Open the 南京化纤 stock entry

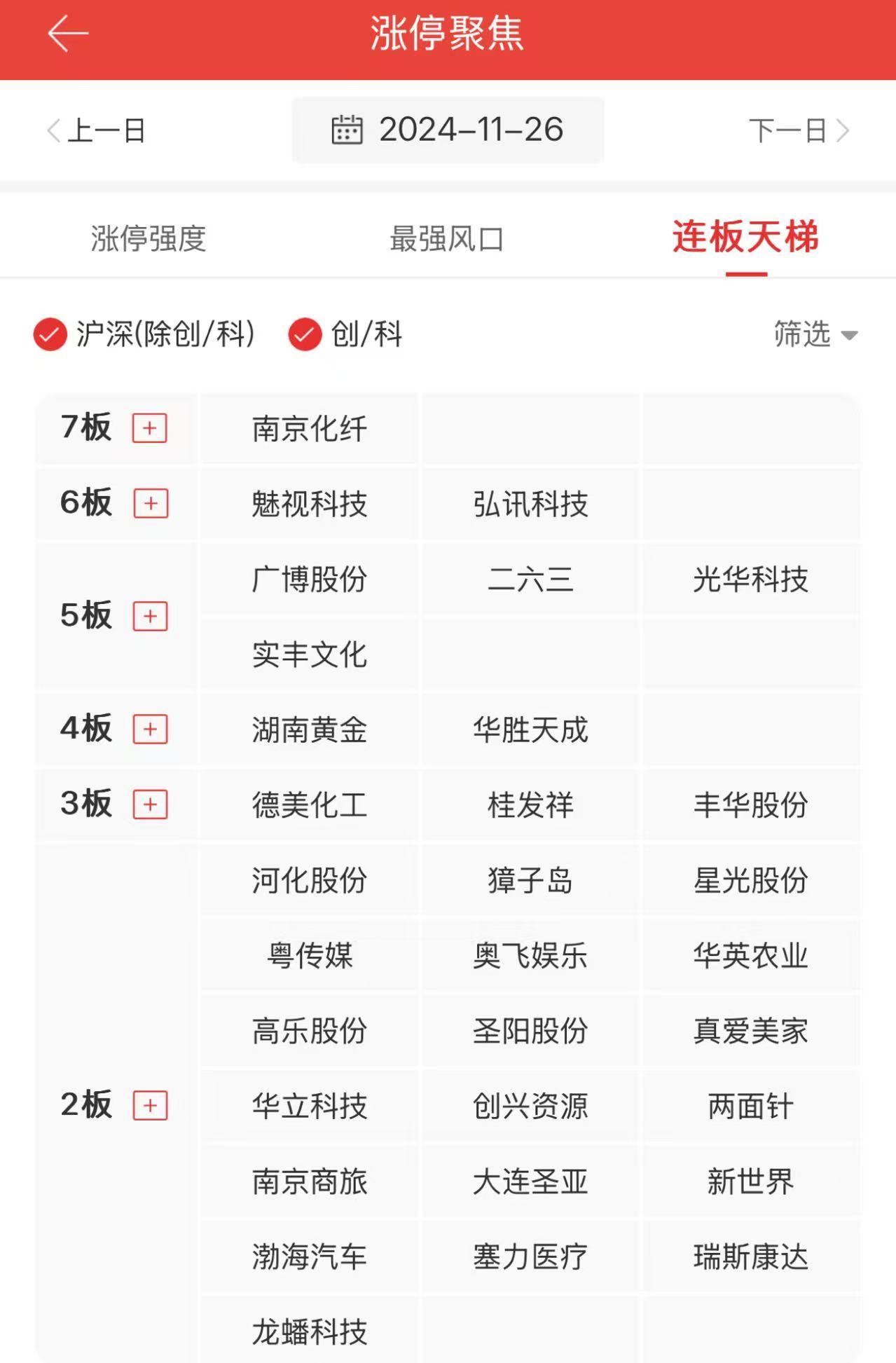(309, 429)
